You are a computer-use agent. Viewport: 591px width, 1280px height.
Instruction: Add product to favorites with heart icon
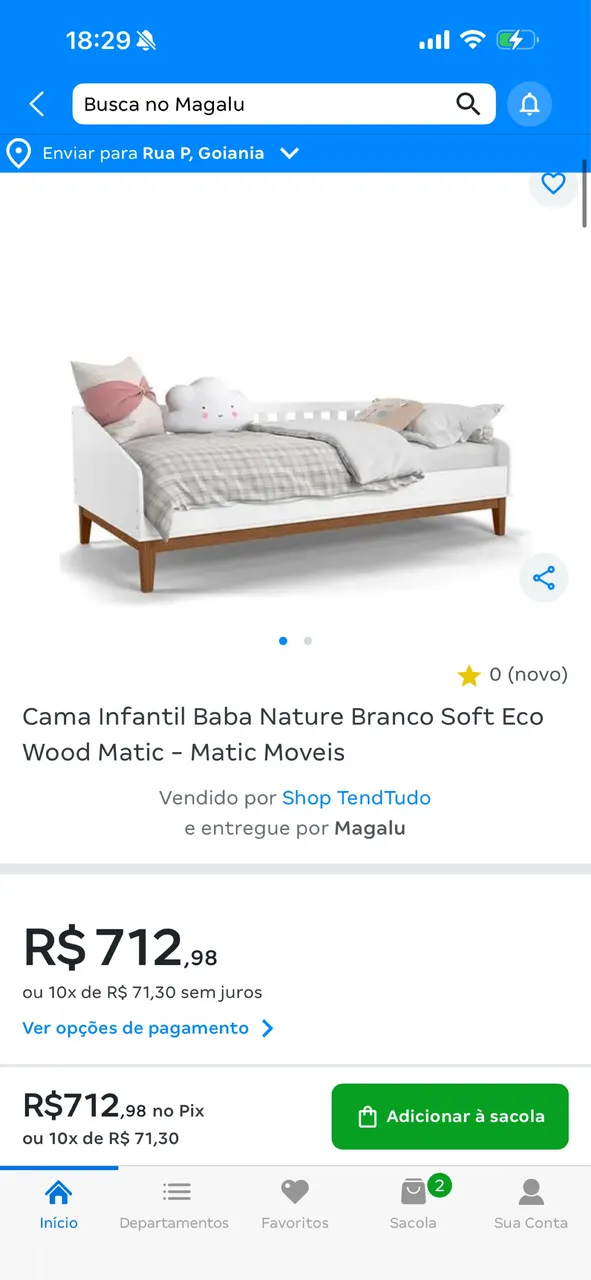553,183
